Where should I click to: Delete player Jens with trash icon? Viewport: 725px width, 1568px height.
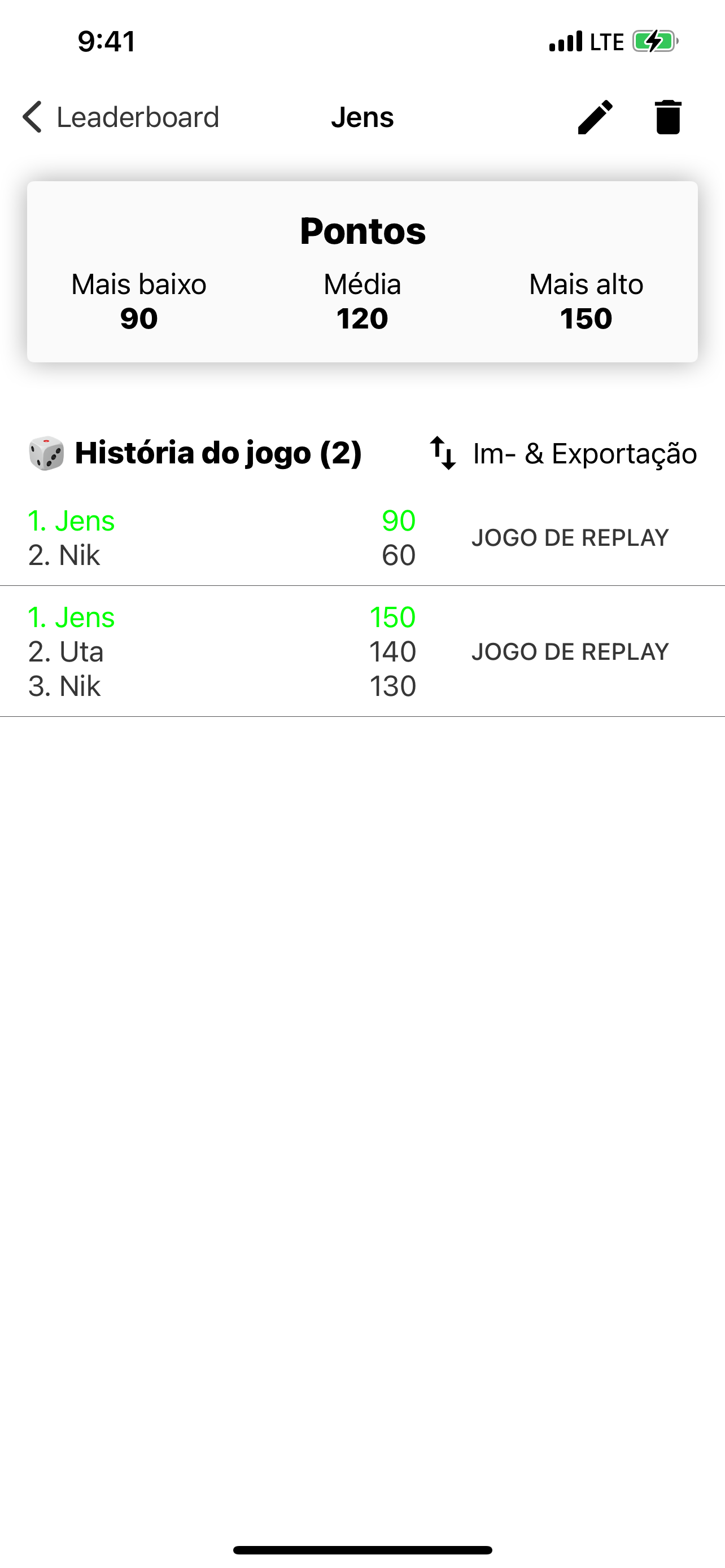[x=668, y=117]
